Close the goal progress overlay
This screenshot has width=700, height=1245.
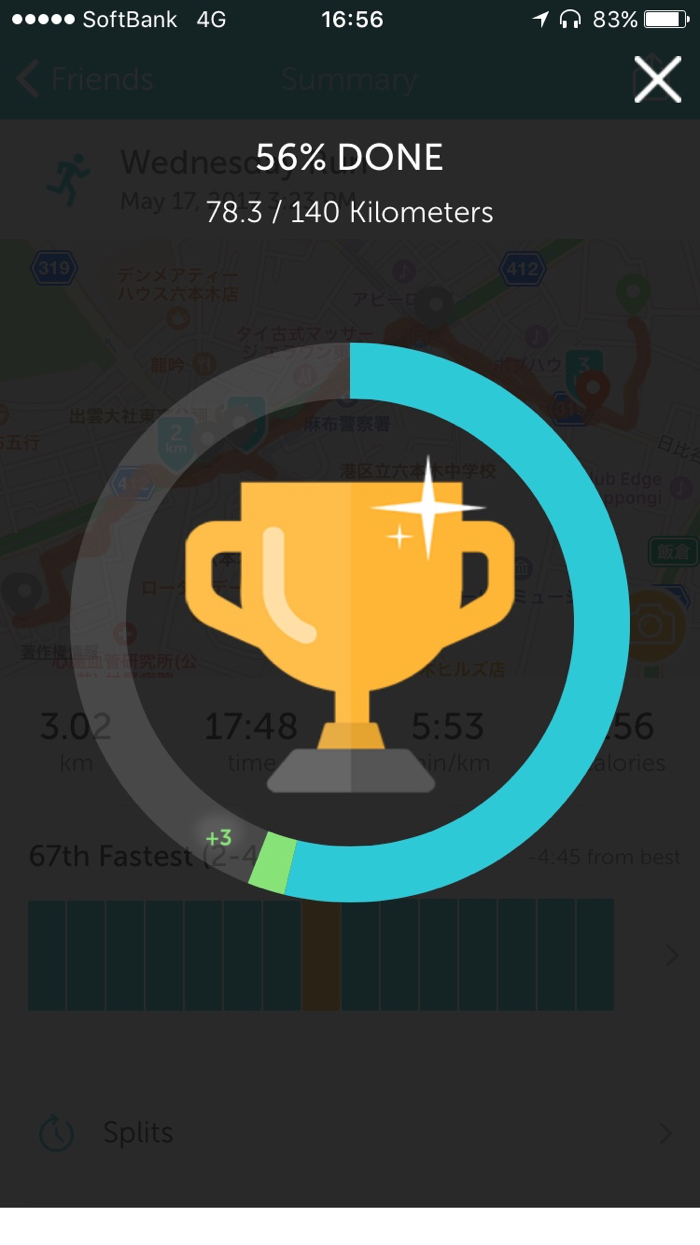pos(657,79)
